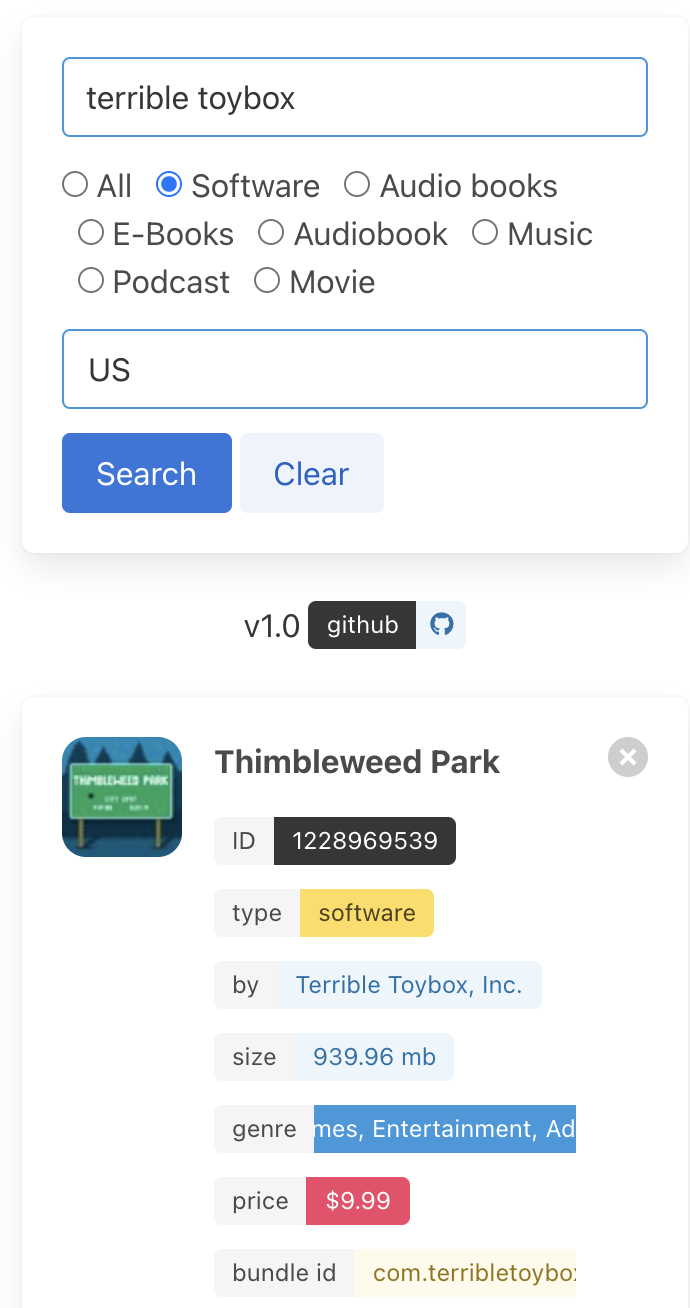The height and width of the screenshot is (1308, 690).
Task: Pick the Movie radio option
Action: click(267, 280)
